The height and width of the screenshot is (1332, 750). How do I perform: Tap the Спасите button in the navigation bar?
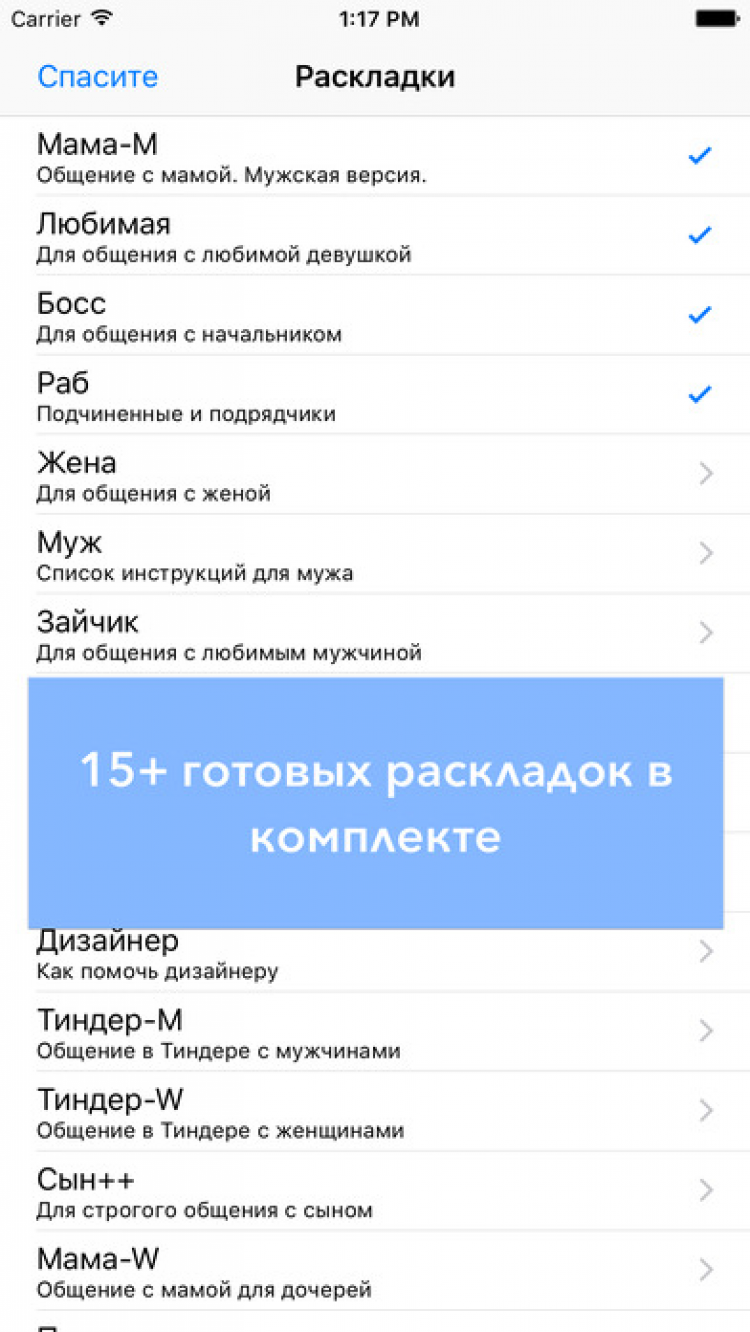tap(98, 77)
